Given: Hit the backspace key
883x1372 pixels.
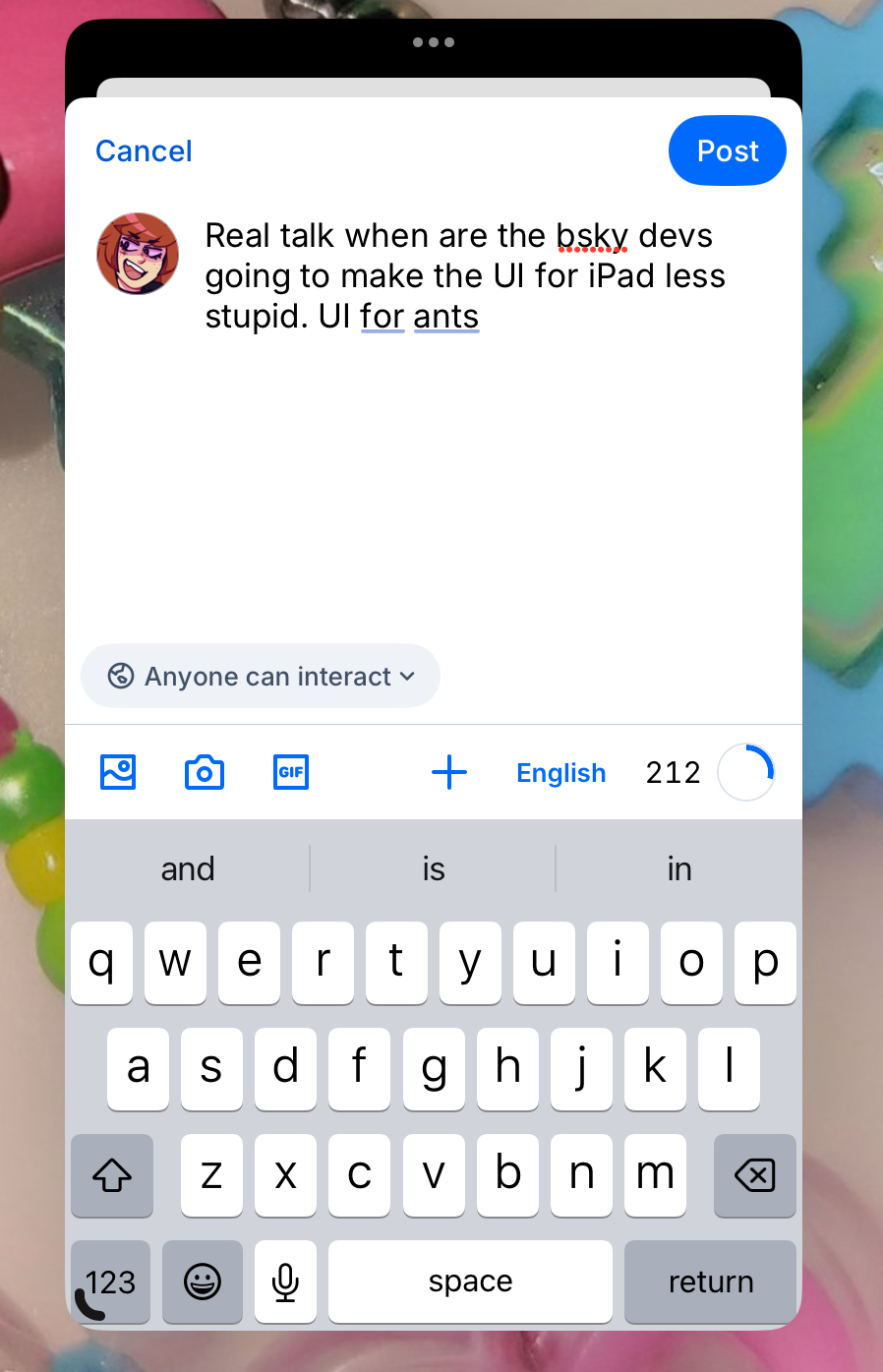Looking at the screenshot, I should 754,1175.
